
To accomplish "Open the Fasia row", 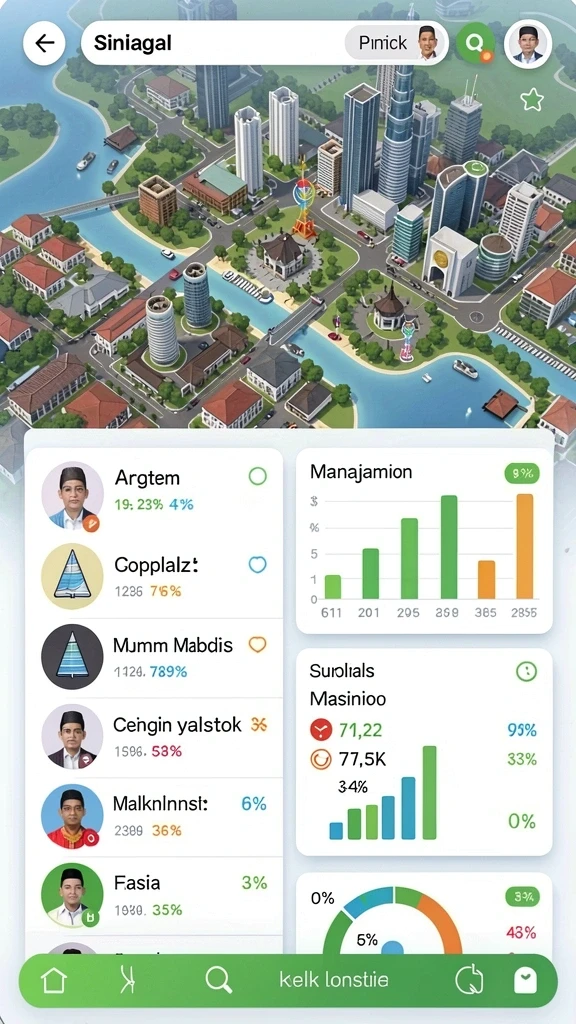I will click(154, 895).
